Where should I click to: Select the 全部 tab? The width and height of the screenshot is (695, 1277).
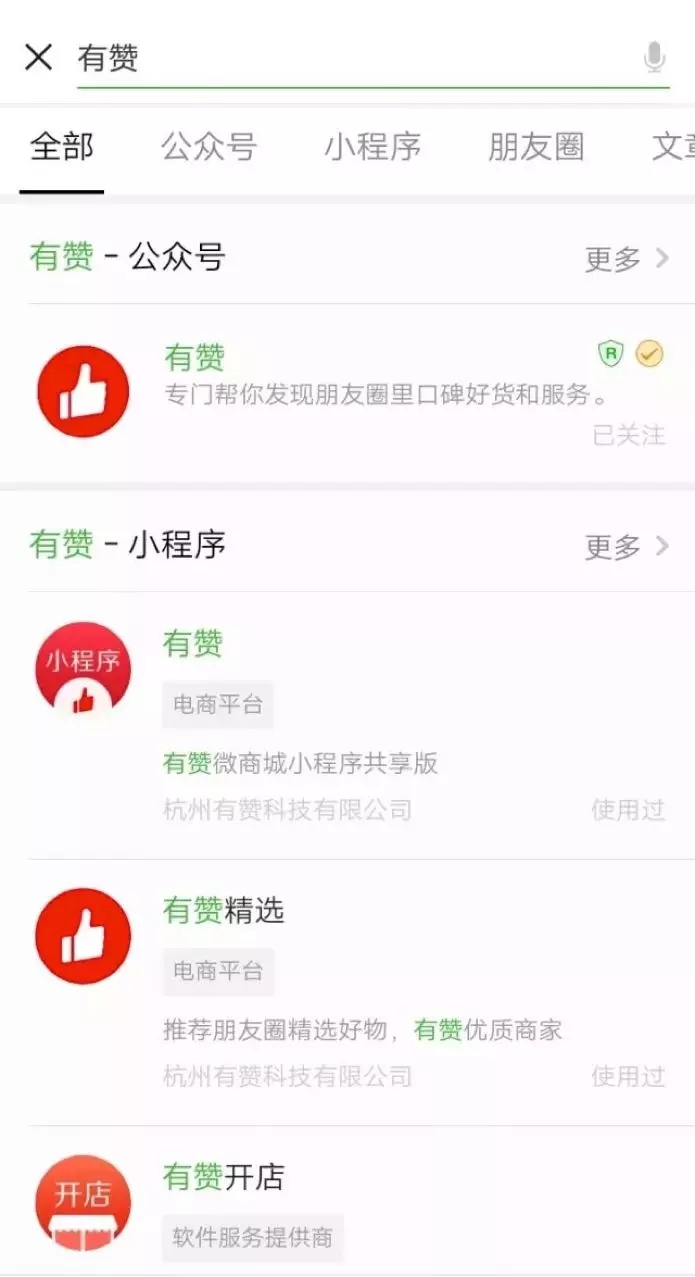coord(62,148)
